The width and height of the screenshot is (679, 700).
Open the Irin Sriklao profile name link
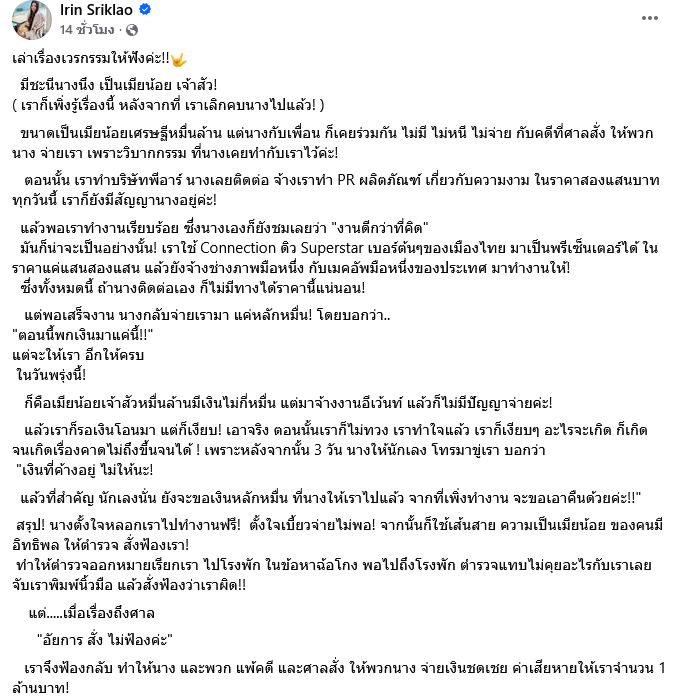coord(96,10)
